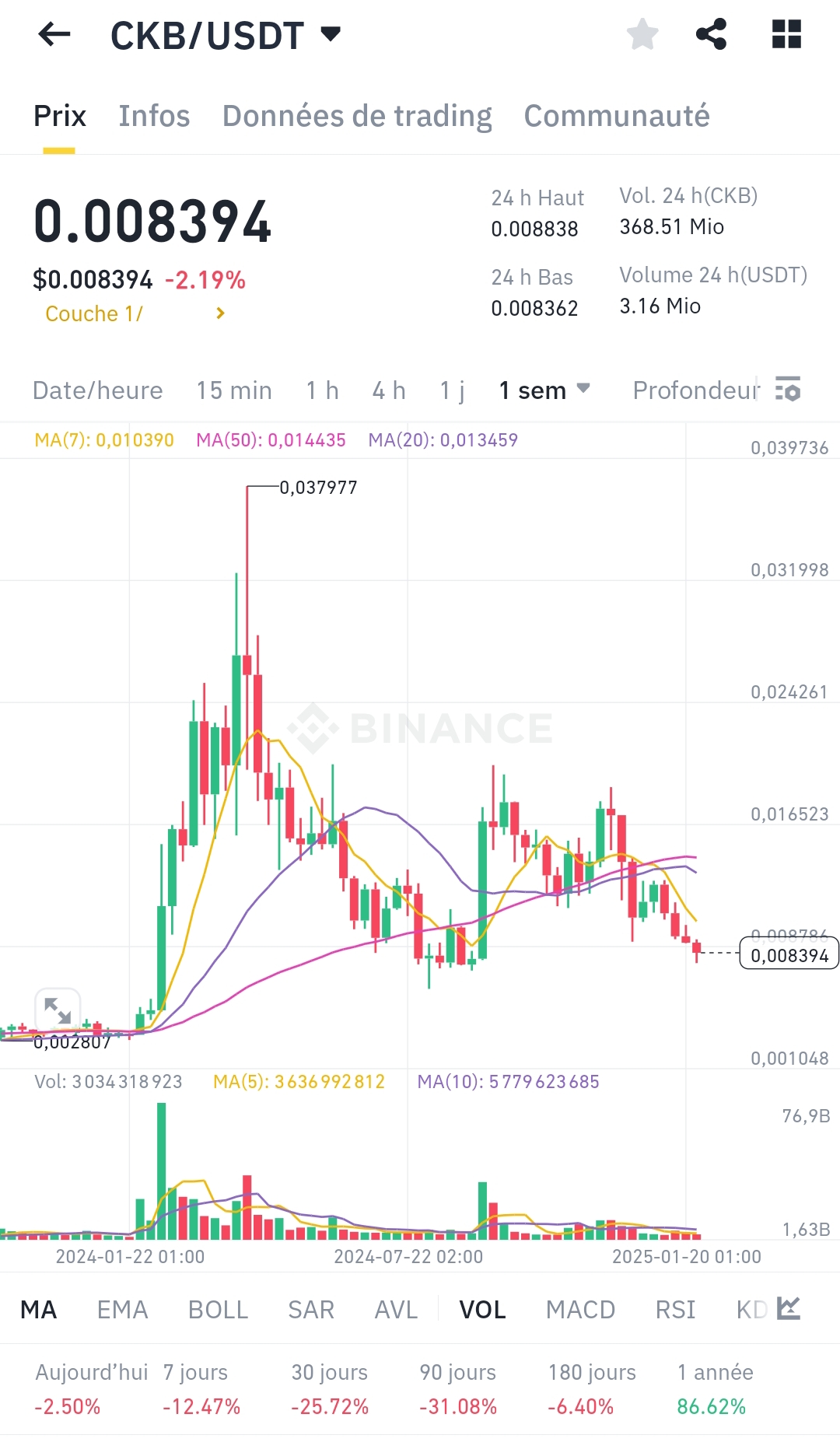Open chart settings icon
This screenshot has height=1442, width=840.
(x=788, y=389)
